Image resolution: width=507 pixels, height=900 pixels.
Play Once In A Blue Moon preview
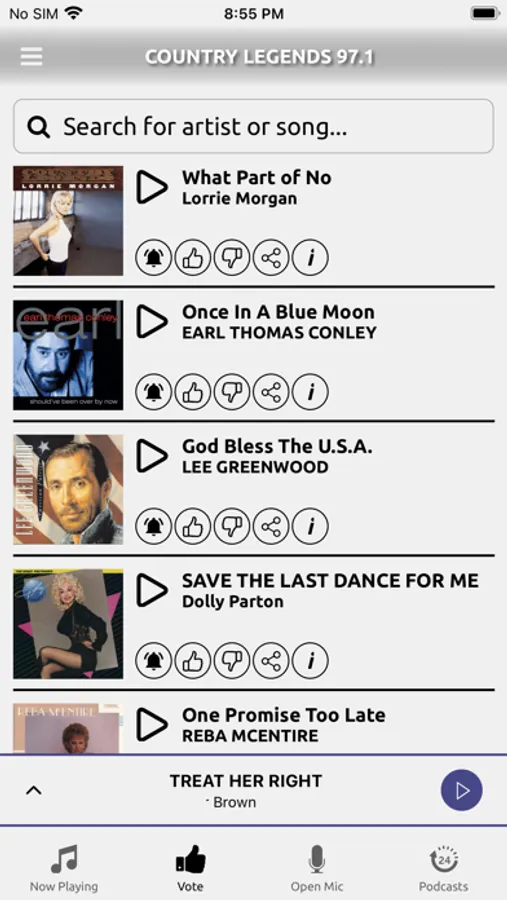coord(152,321)
